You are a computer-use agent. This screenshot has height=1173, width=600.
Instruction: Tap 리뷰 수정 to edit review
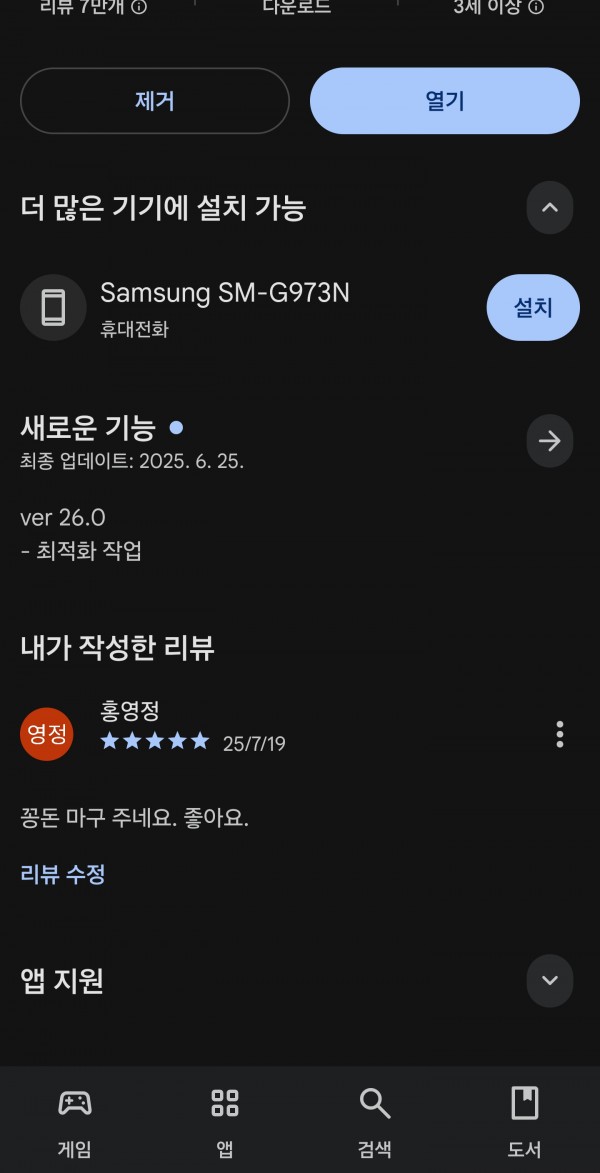(63, 874)
